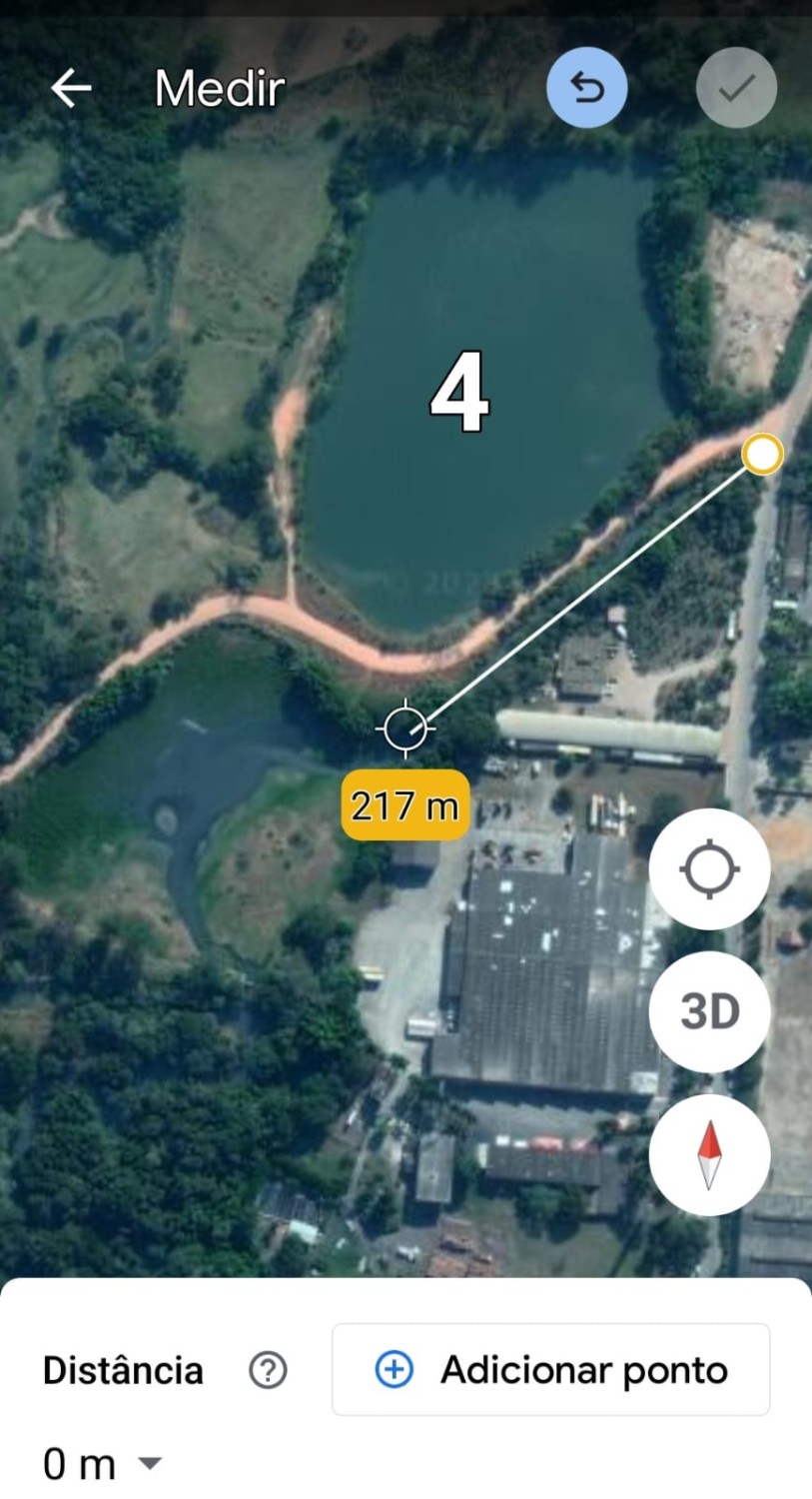The width and height of the screenshot is (812, 1499).
Task: Go back from the Medir screen
Action: tap(71, 89)
